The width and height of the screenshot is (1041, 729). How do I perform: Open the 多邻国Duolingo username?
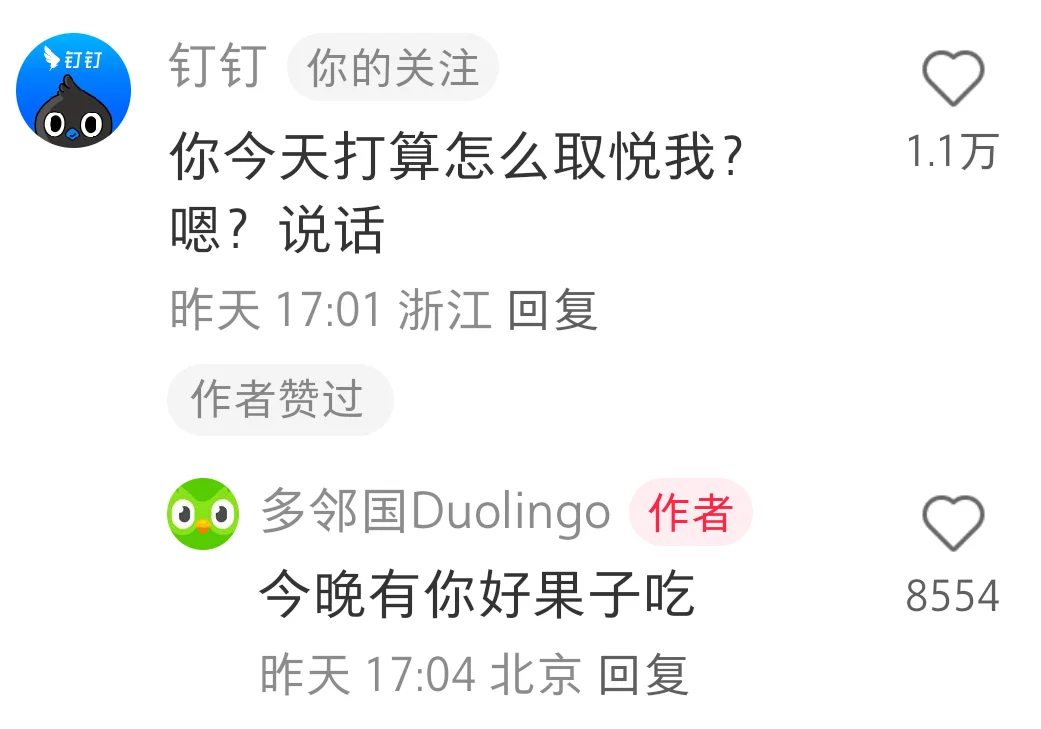pos(435,513)
